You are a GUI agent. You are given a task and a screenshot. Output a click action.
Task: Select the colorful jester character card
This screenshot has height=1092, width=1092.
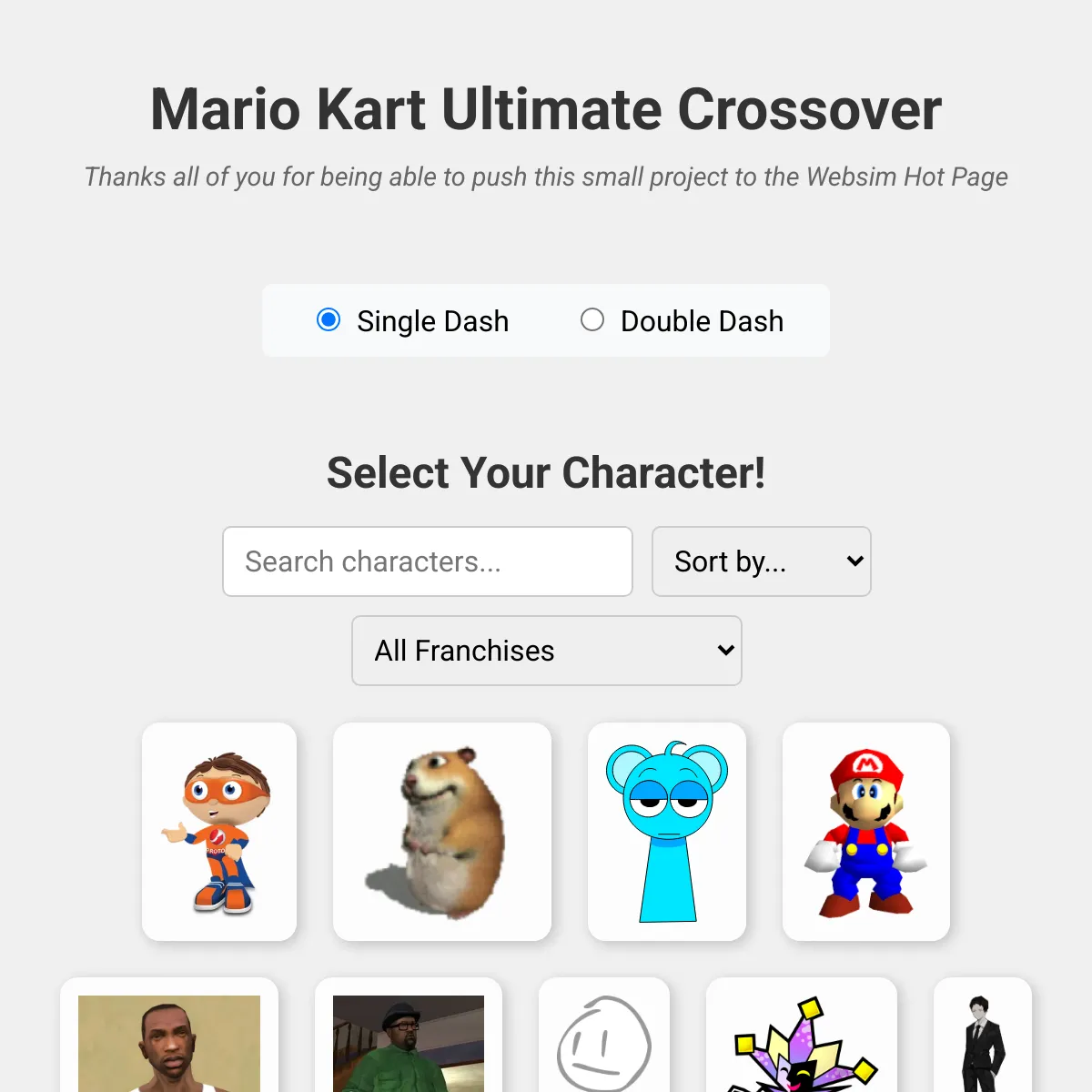point(802,1039)
